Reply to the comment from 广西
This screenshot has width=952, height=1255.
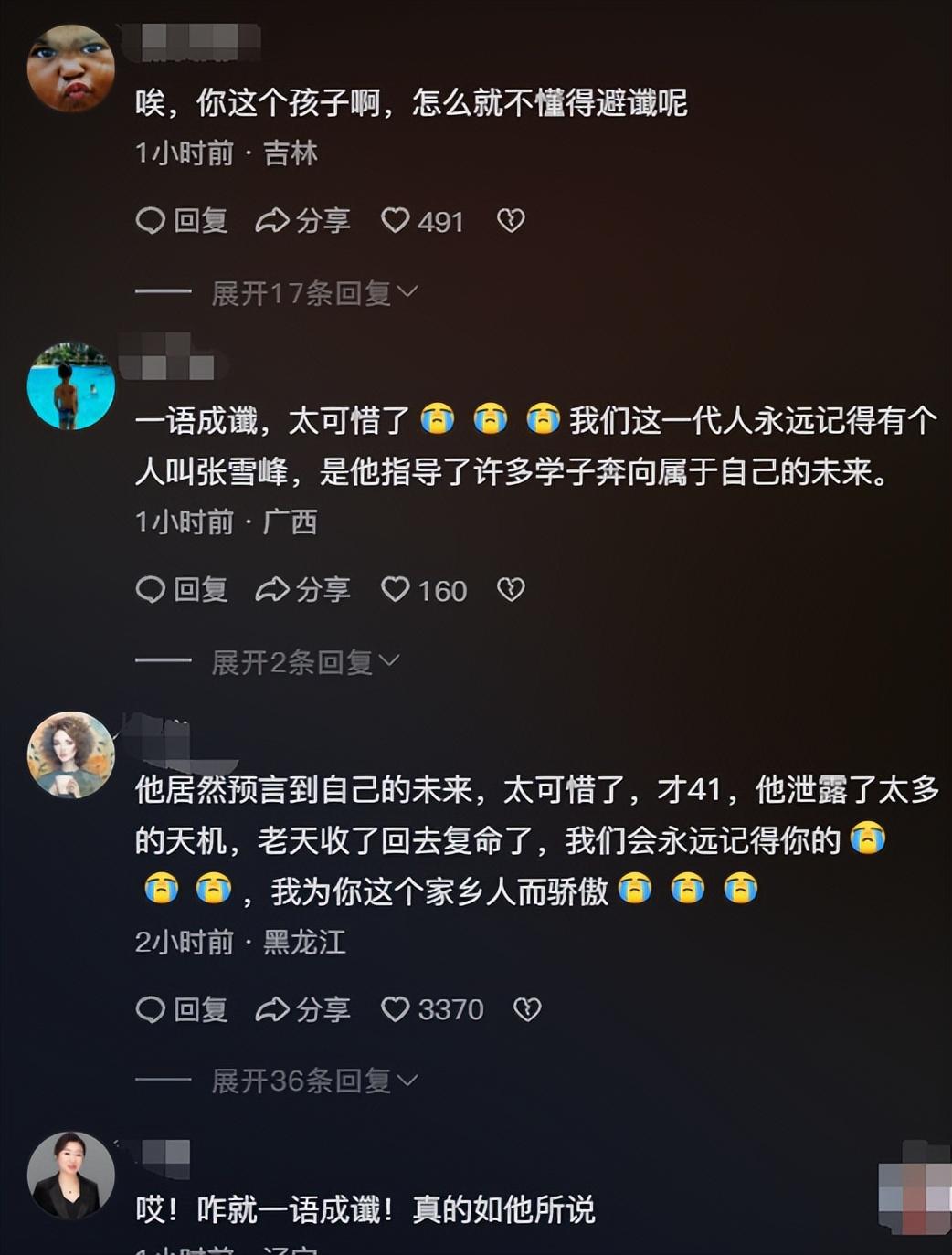(x=182, y=590)
